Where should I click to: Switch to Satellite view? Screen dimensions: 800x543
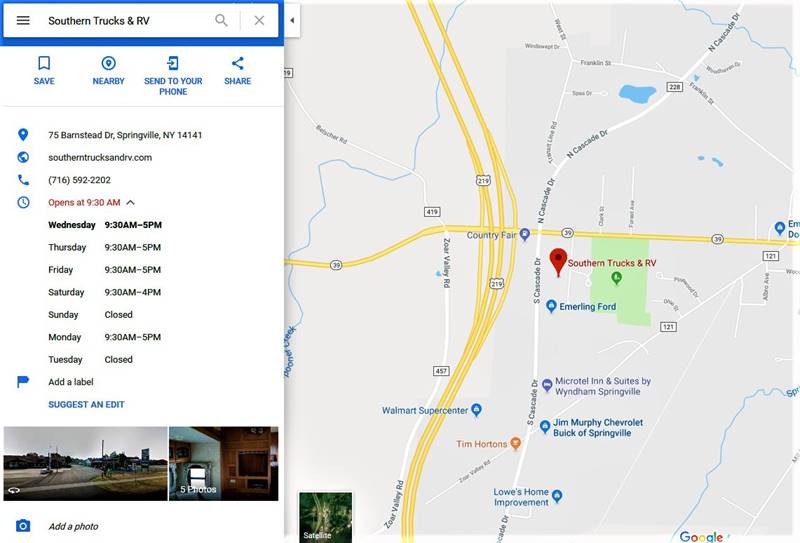click(325, 515)
